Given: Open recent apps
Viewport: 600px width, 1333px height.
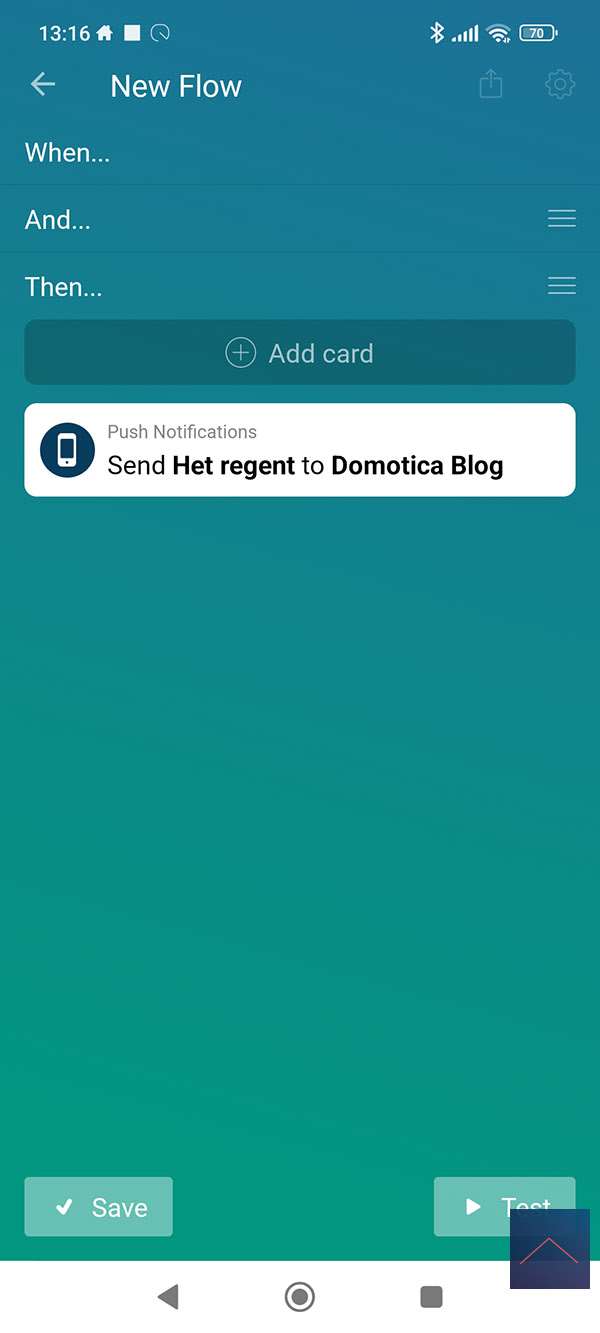Looking at the screenshot, I should (431, 1297).
